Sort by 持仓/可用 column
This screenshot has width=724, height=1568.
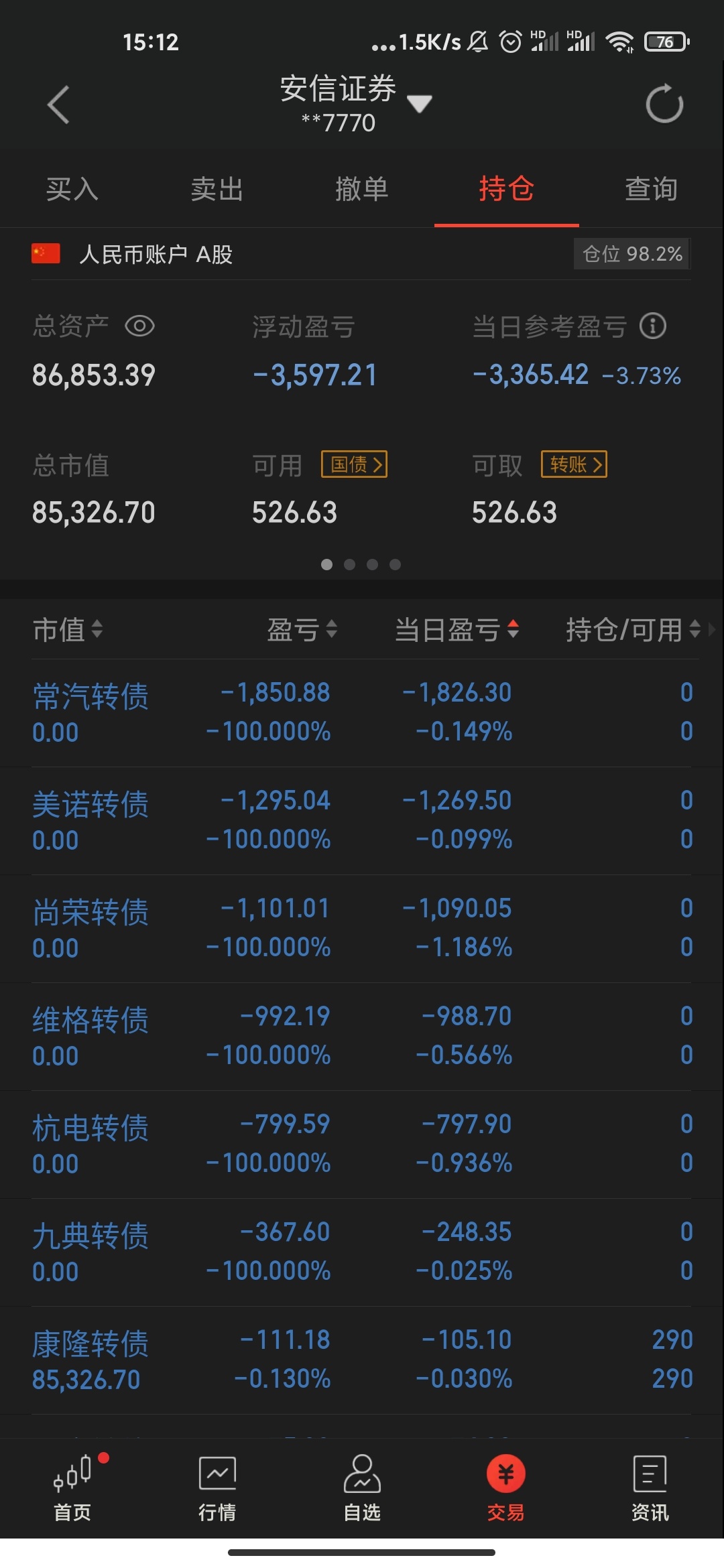pos(633,630)
